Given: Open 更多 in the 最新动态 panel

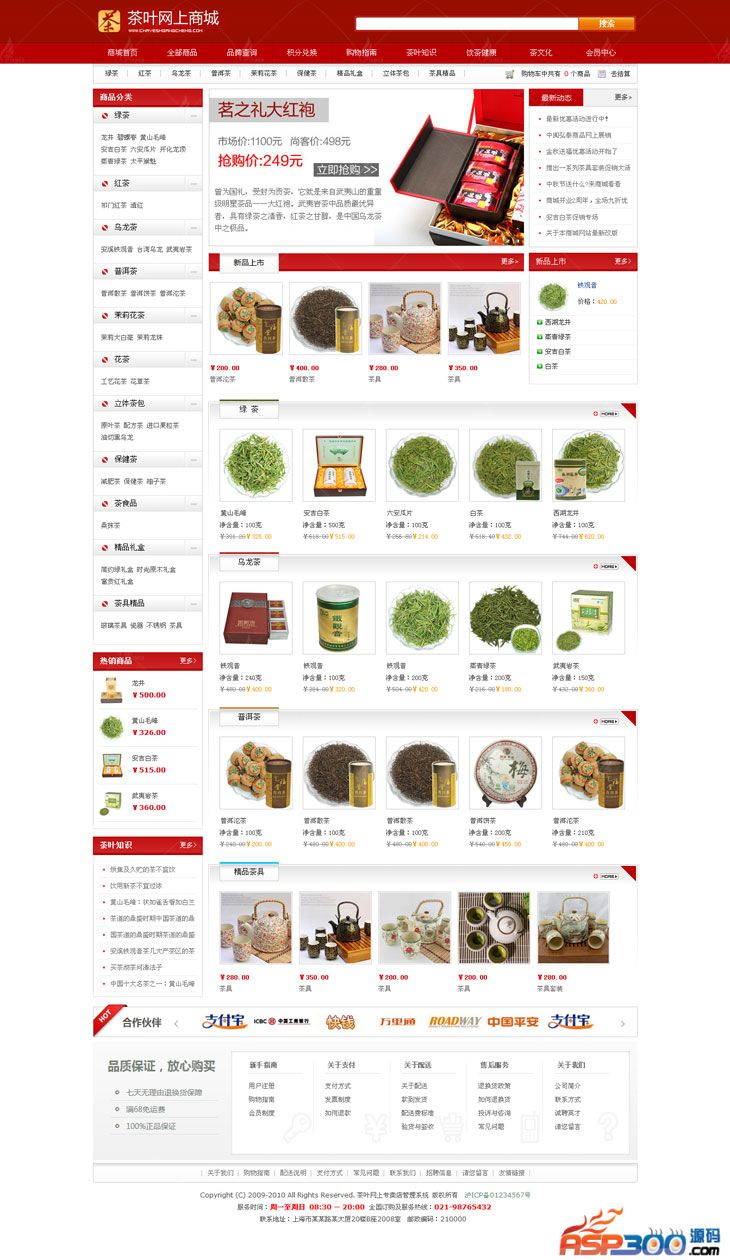Looking at the screenshot, I should click(x=622, y=97).
